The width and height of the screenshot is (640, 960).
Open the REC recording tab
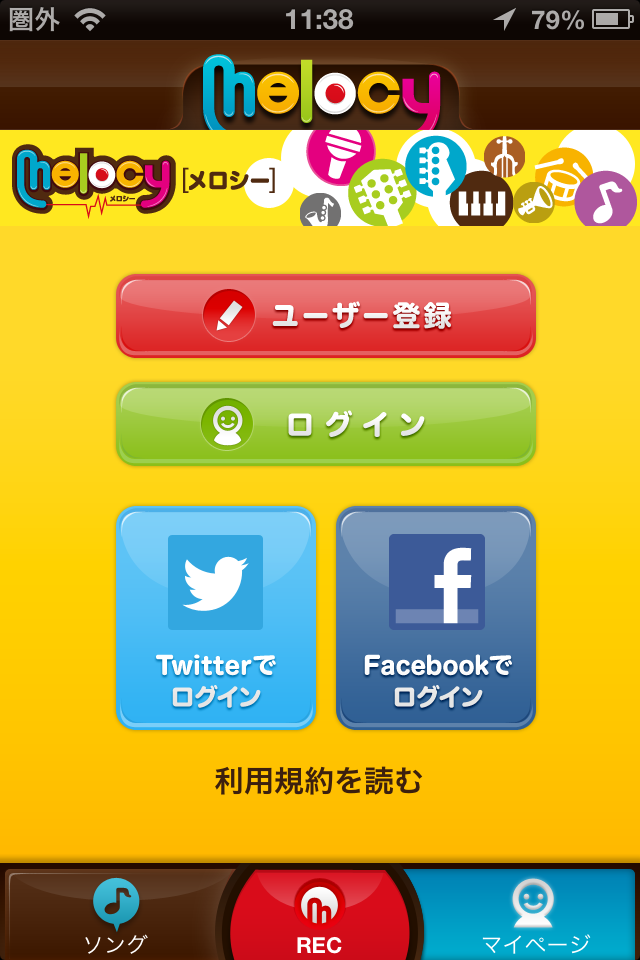(x=319, y=916)
